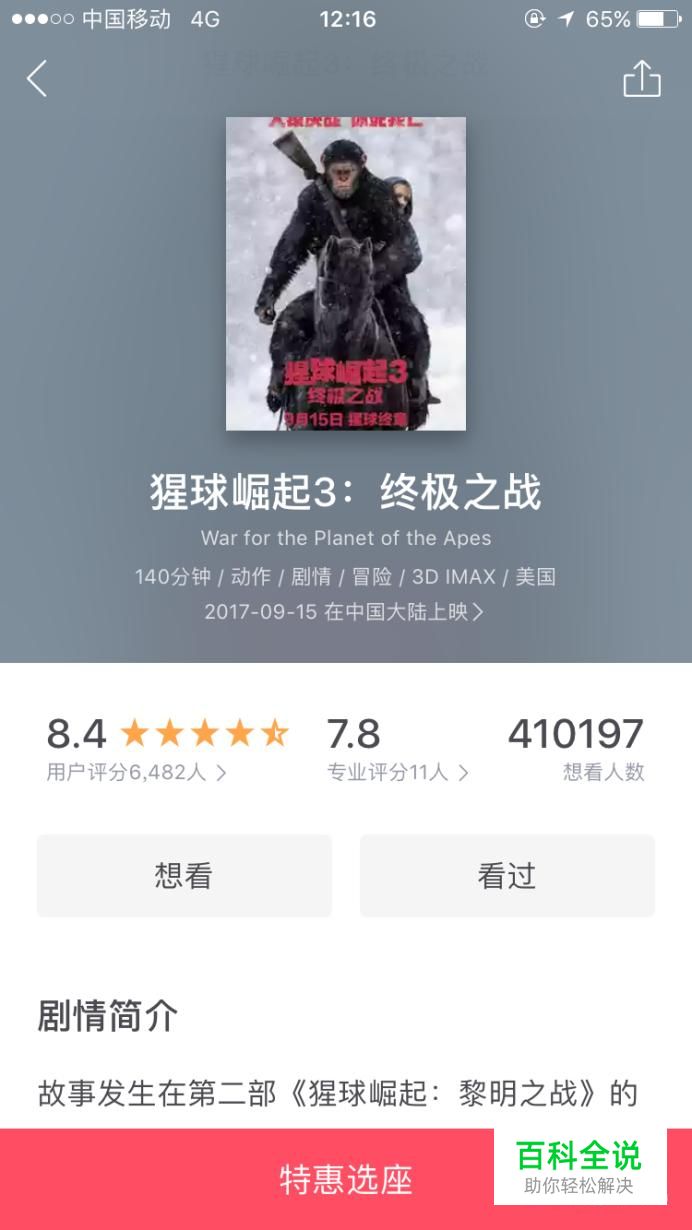Mark the movie as 看过
The width and height of the screenshot is (692, 1230).
pyautogui.click(x=507, y=876)
